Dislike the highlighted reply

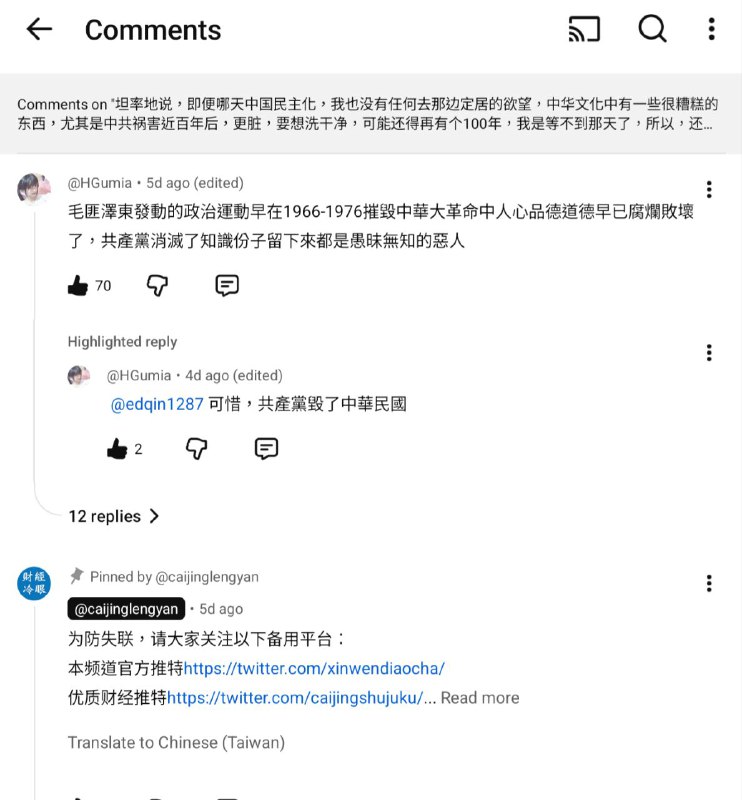[x=196, y=449]
